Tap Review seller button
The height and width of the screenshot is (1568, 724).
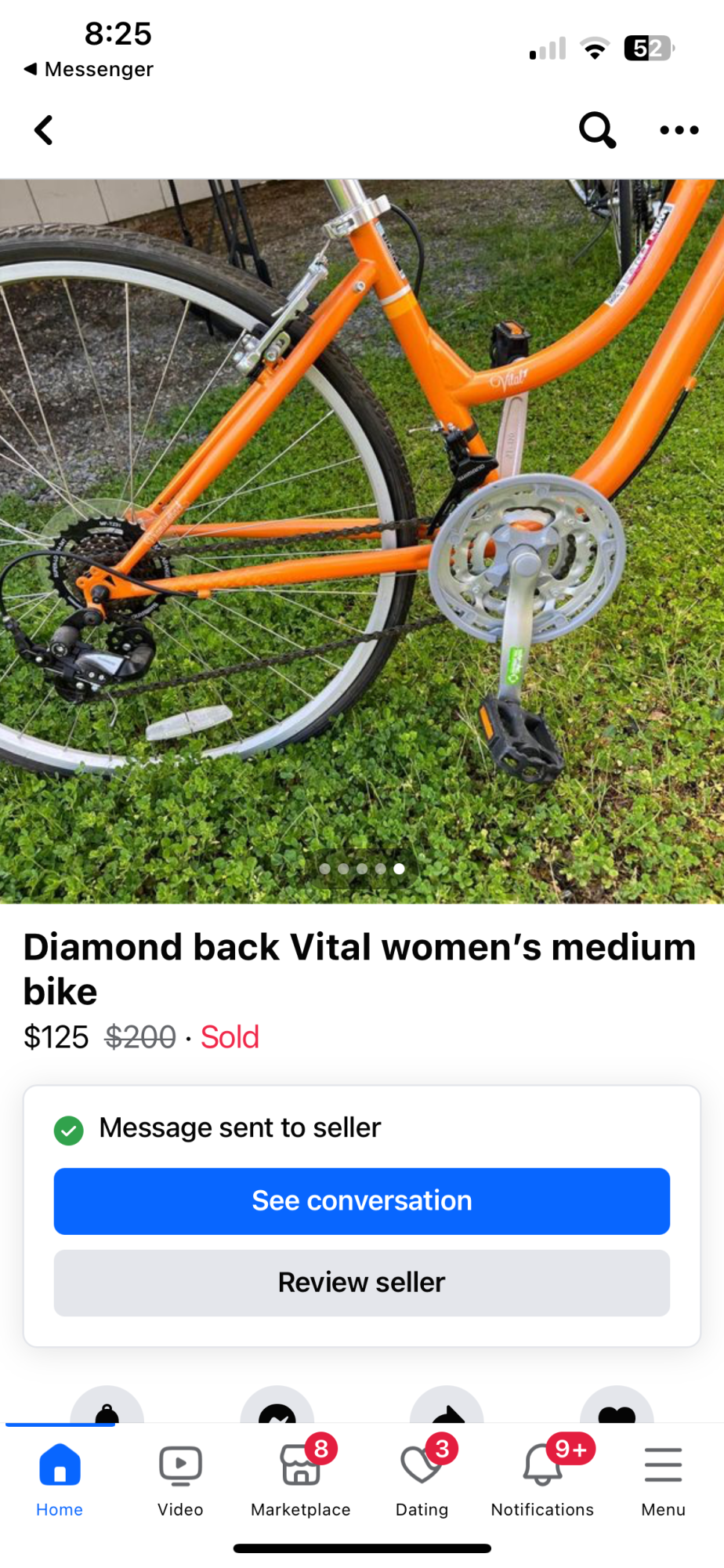pyautogui.click(x=362, y=1283)
